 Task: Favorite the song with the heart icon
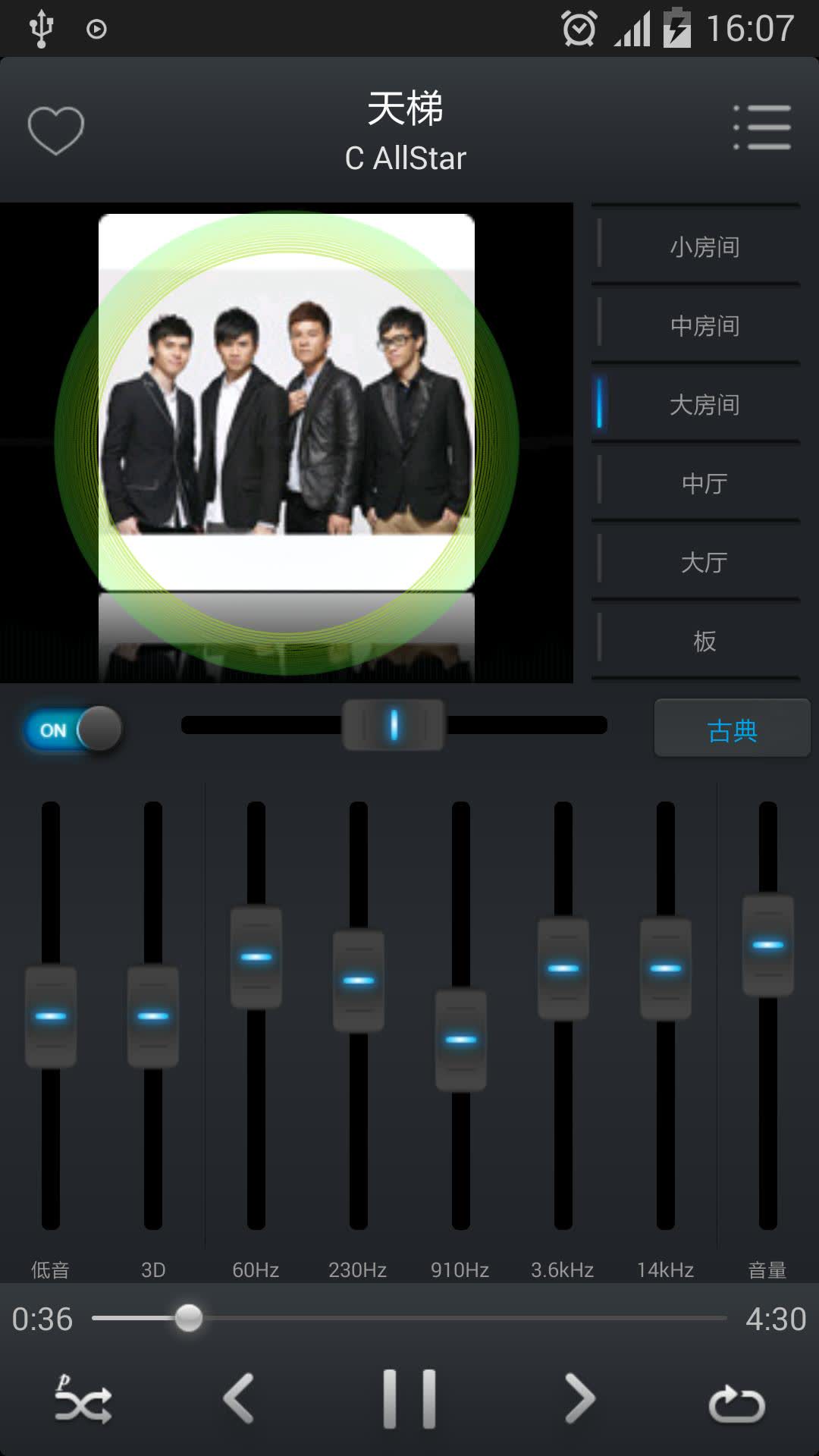tap(55, 130)
